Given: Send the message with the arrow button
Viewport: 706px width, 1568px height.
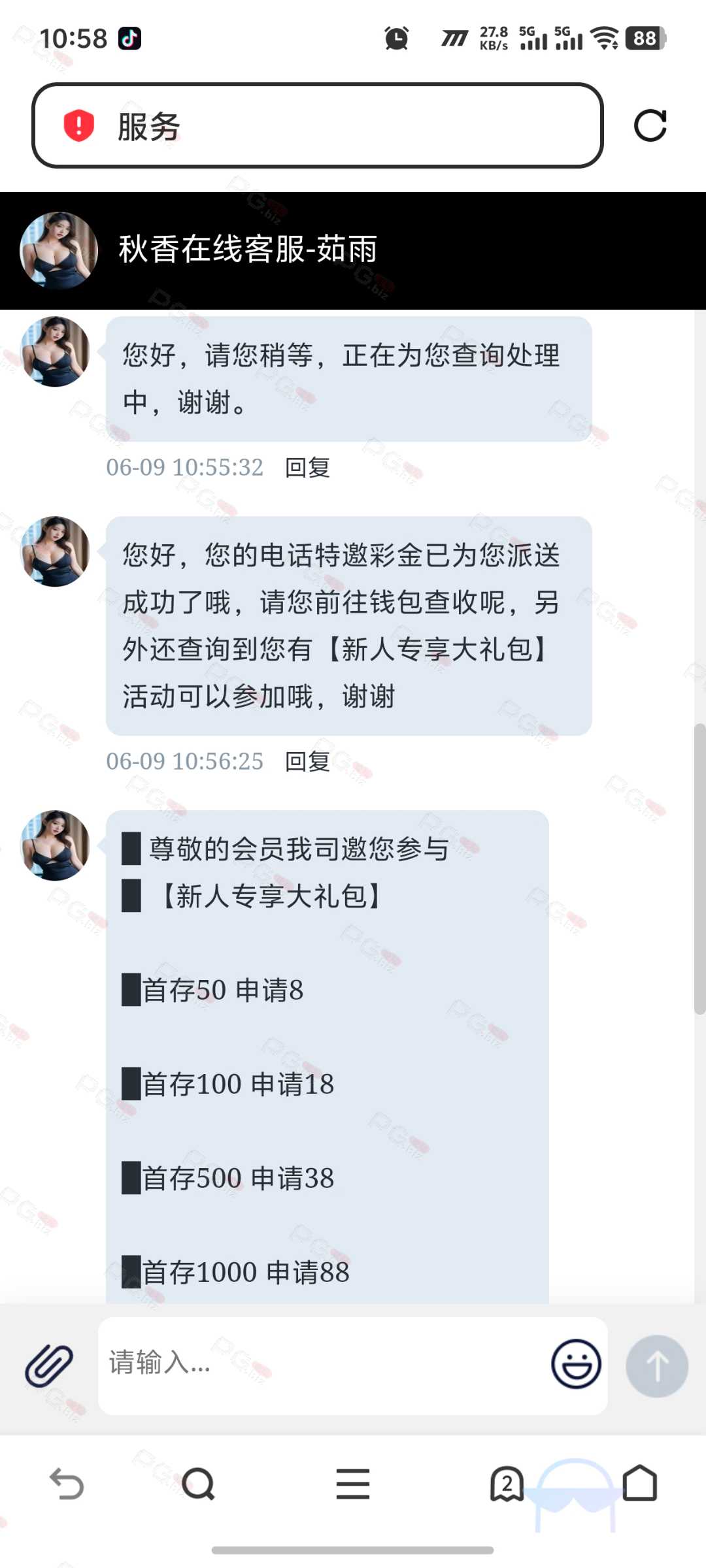Looking at the screenshot, I should pos(656,1365).
